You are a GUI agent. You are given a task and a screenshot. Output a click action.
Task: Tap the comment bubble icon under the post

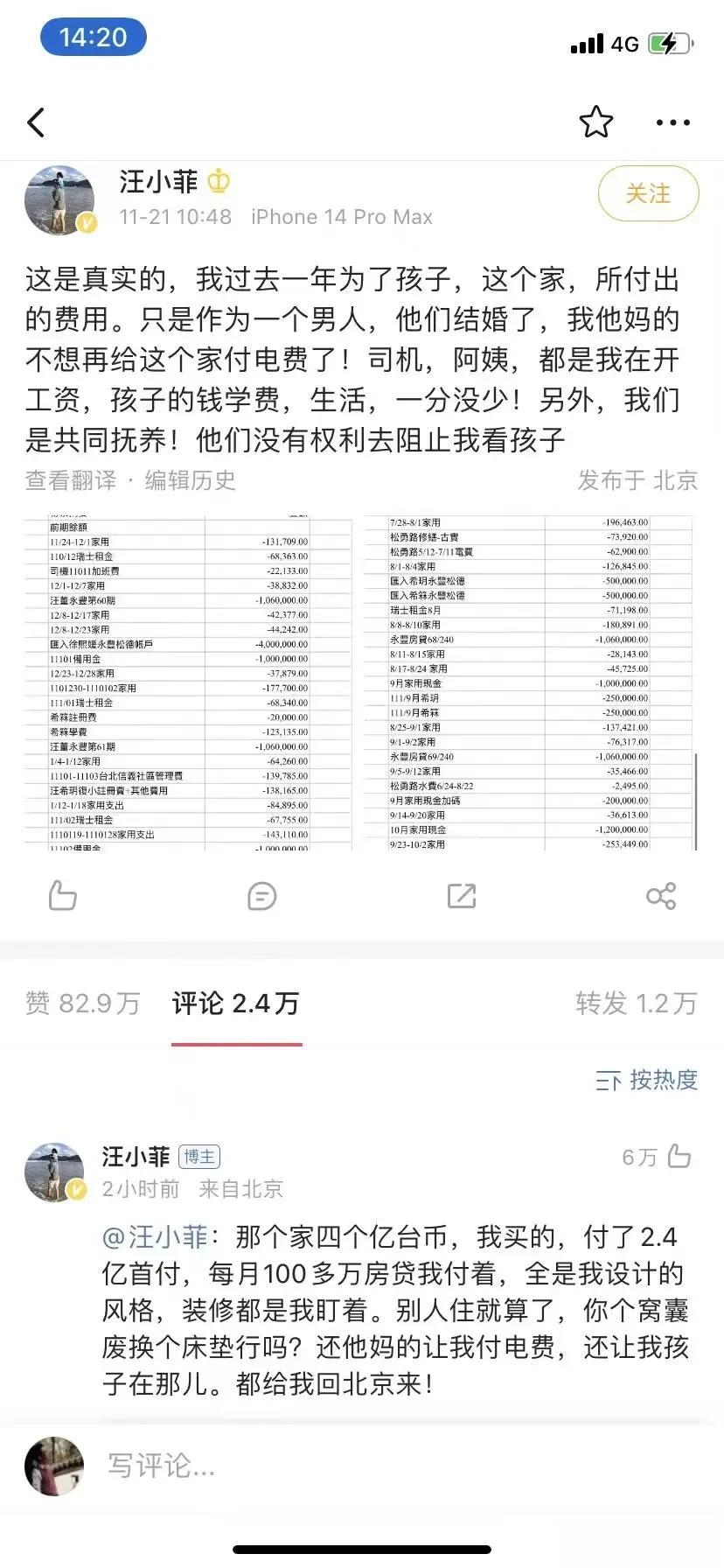click(261, 896)
